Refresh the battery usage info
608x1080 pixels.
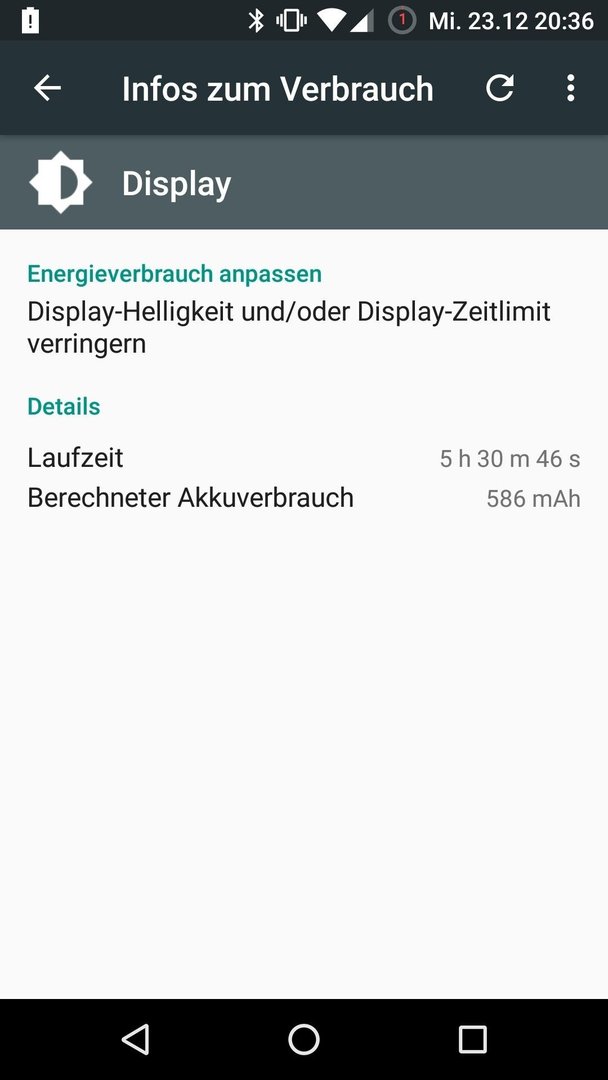pyautogui.click(x=500, y=88)
